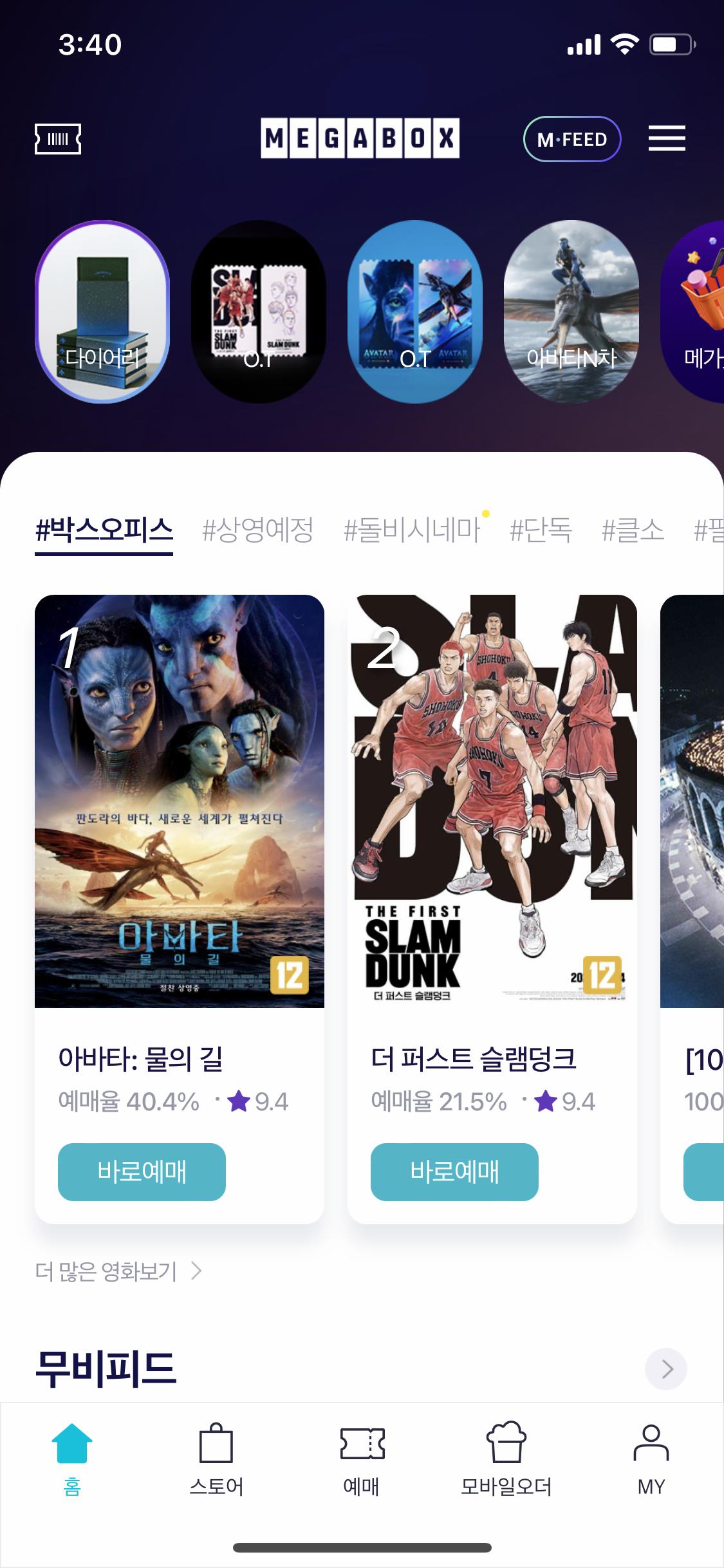The height and width of the screenshot is (1568, 724).
Task: Switch to the #돌비시네마 tab
Action: [x=412, y=530]
